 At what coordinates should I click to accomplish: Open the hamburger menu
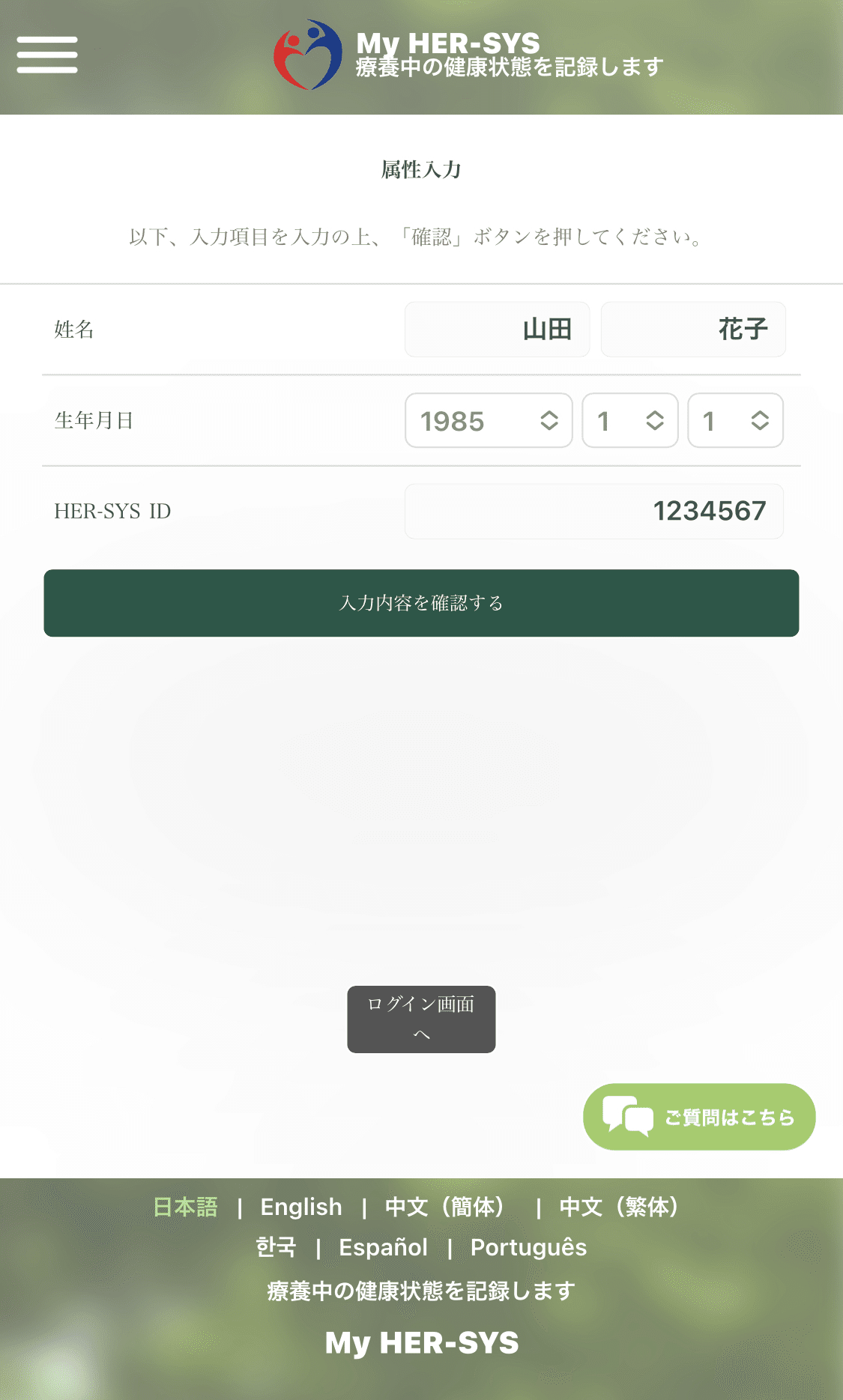pos(47,55)
